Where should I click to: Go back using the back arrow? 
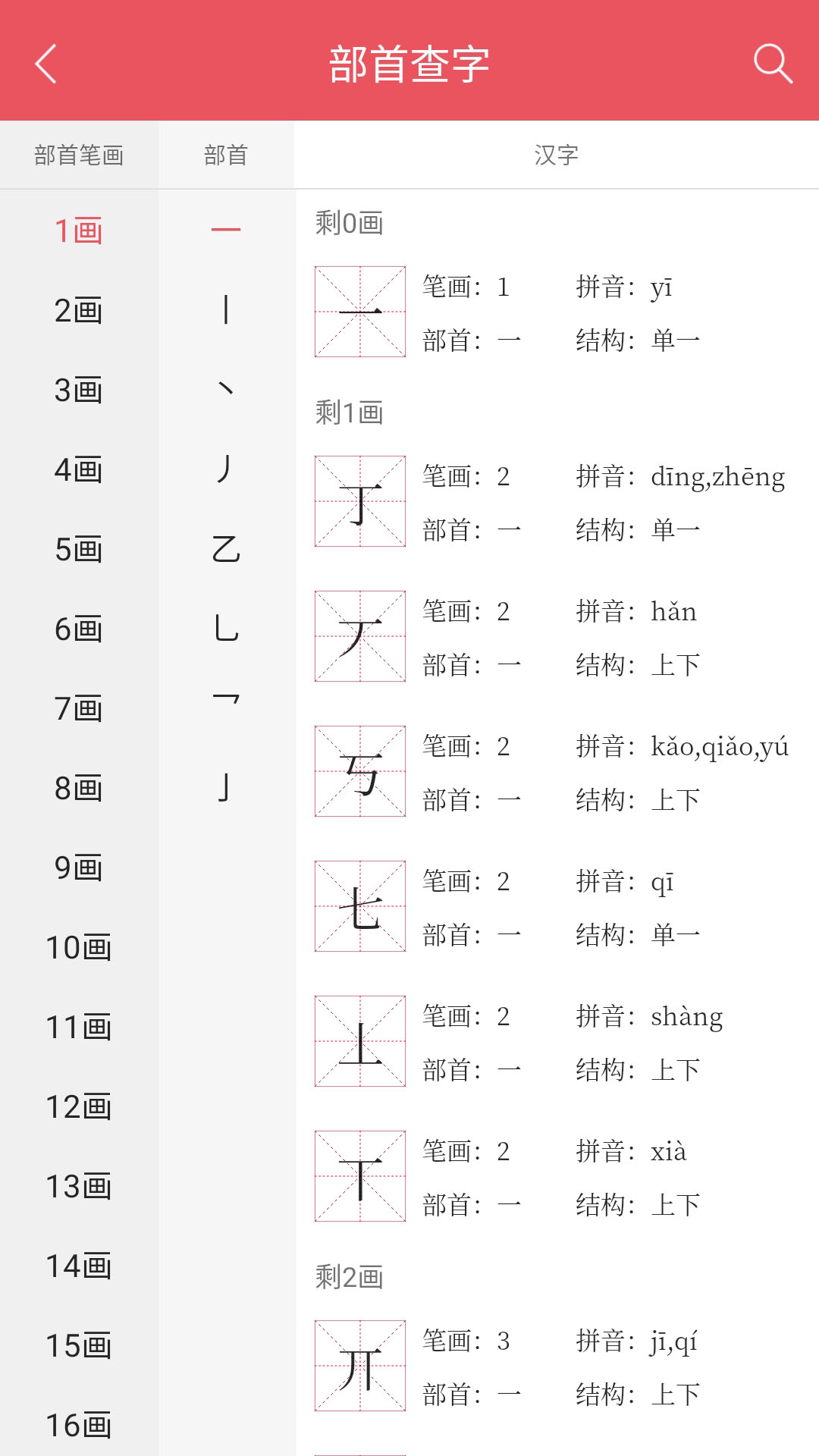point(45,64)
